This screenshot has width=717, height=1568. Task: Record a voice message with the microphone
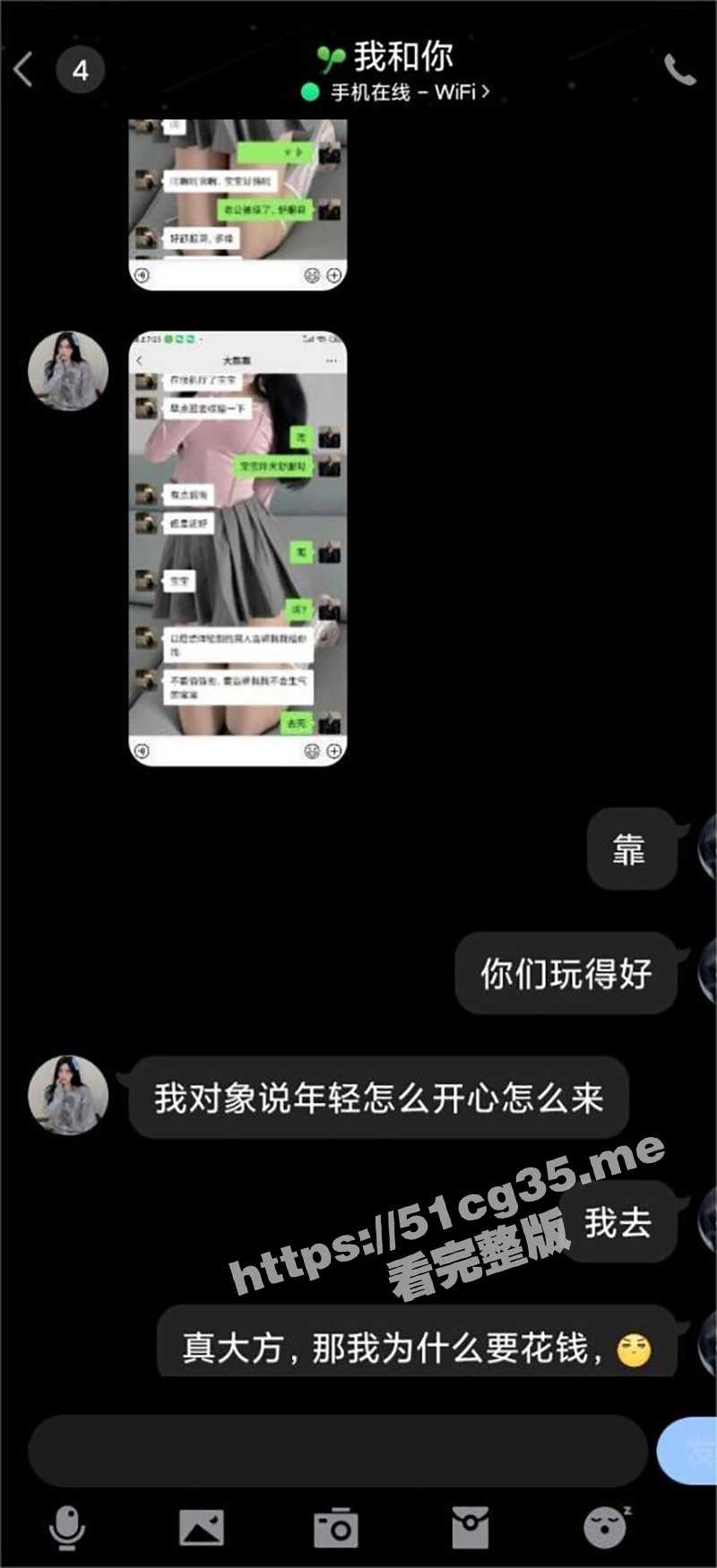67,1528
